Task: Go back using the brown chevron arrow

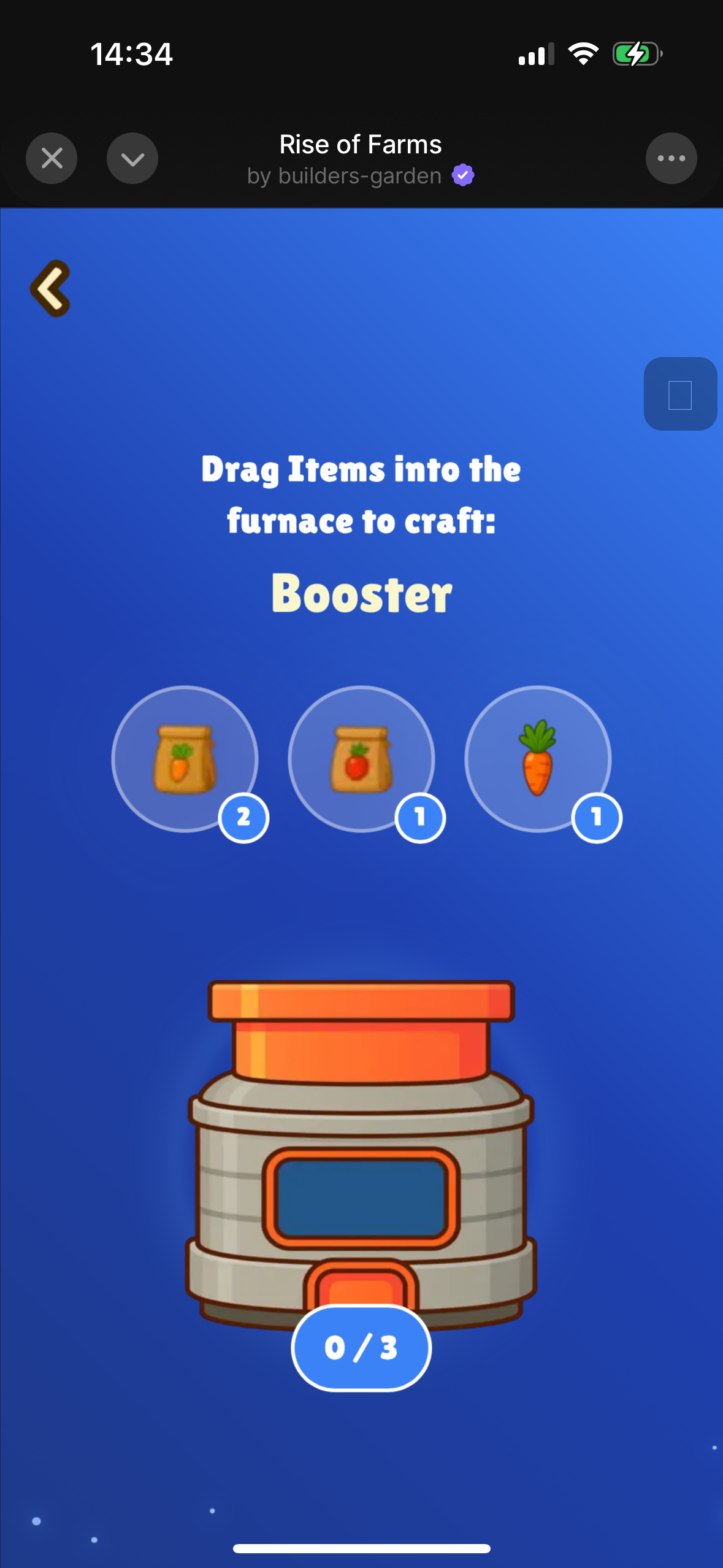Action: (50, 288)
